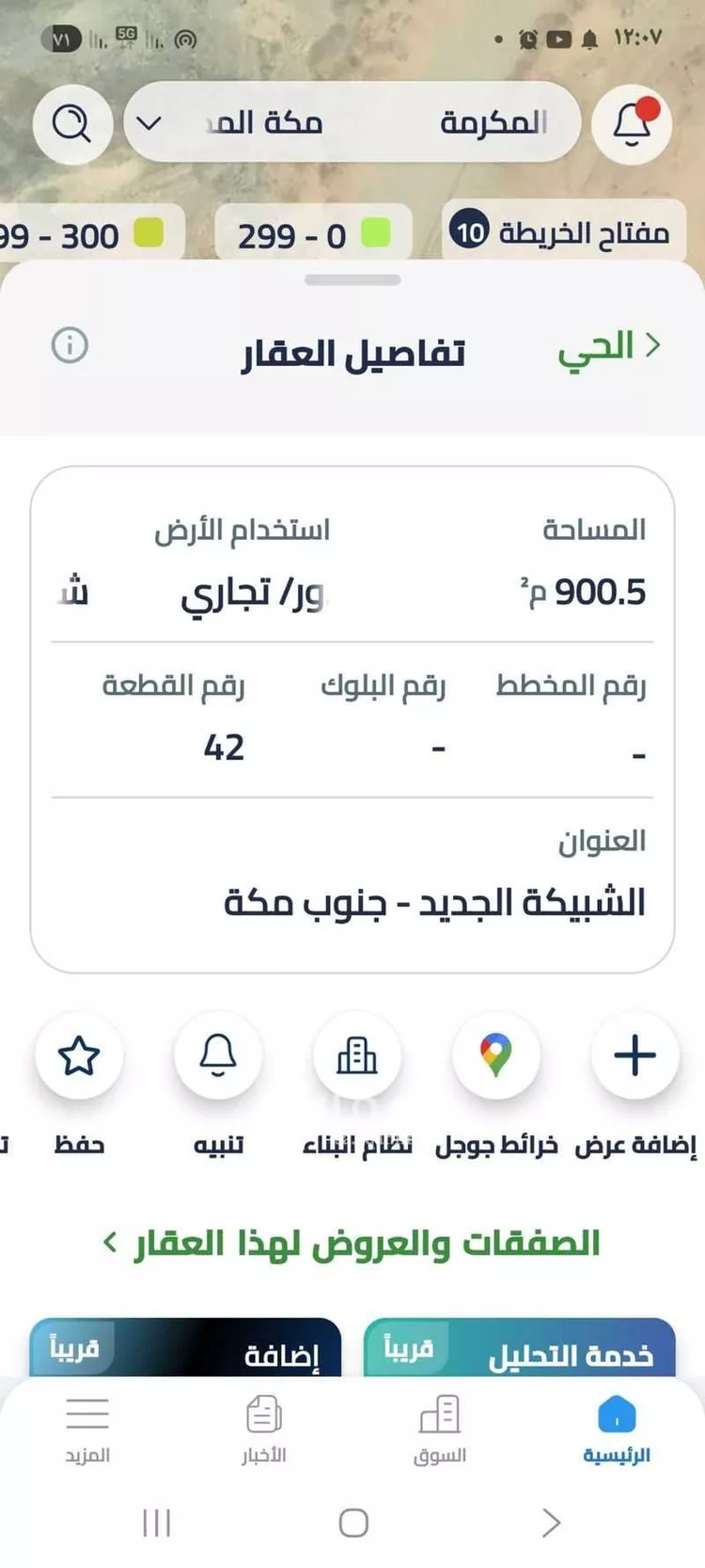Screen dimensions: 705x1568
Task: Tap the Google Maps خرائط جوجل icon
Action: [x=495, y=1056]
